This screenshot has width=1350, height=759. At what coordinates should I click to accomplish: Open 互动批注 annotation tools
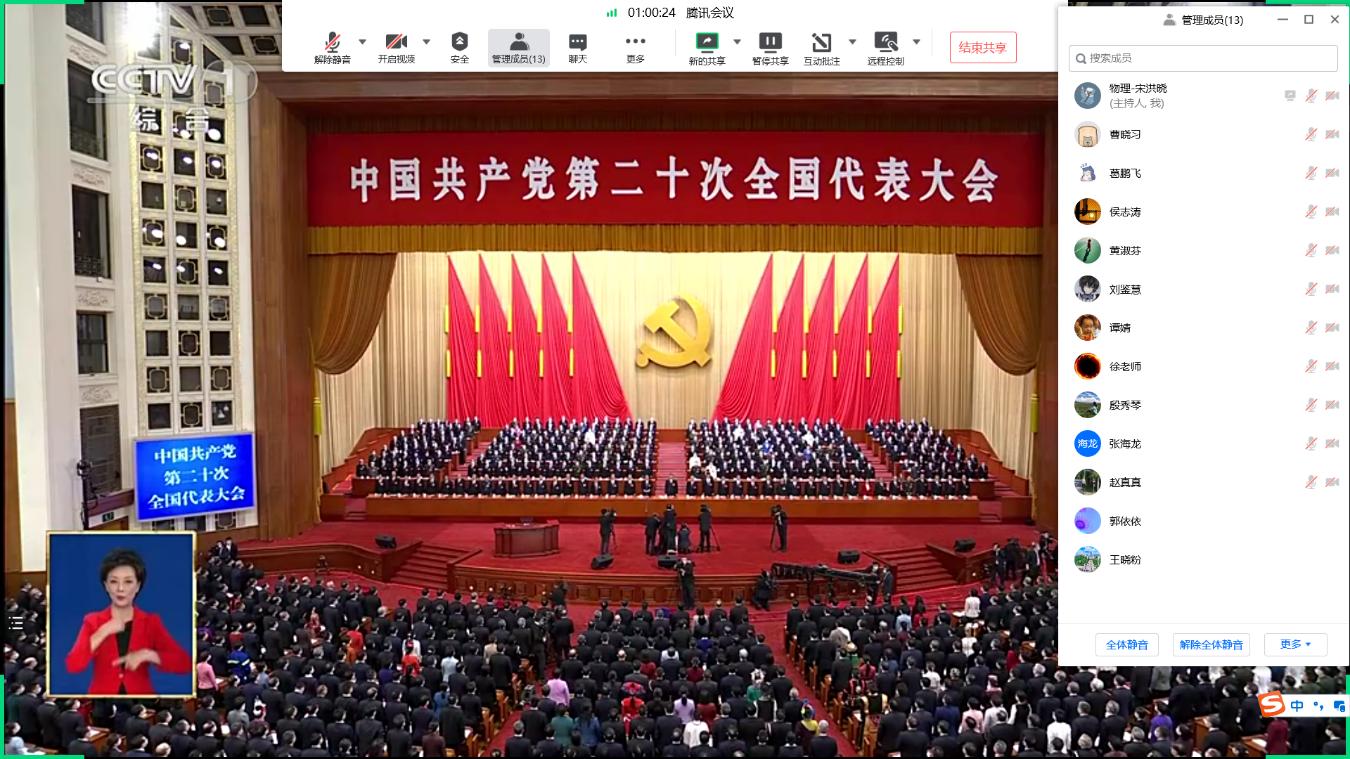click(x=821, y=47)
